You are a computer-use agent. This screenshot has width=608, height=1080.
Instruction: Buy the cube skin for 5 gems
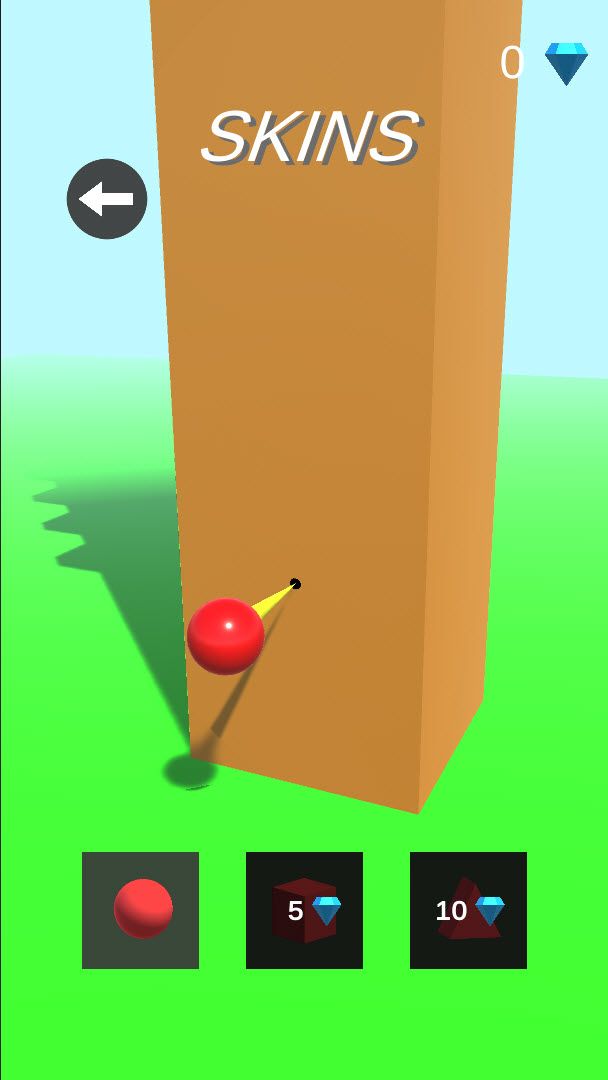[304, 910]
